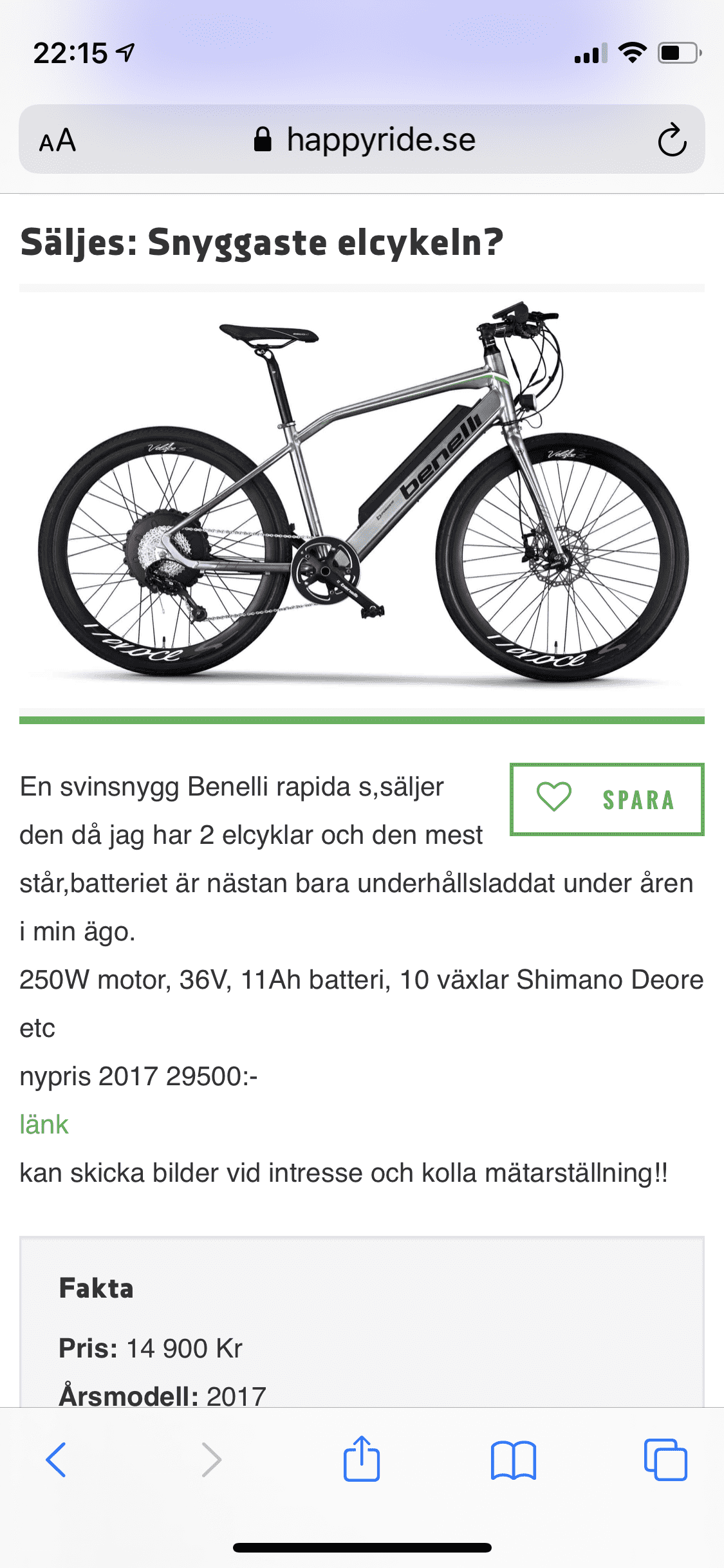Tap the happyride.se address bar
Screen dimensions: 724x1568
(366, 140)
